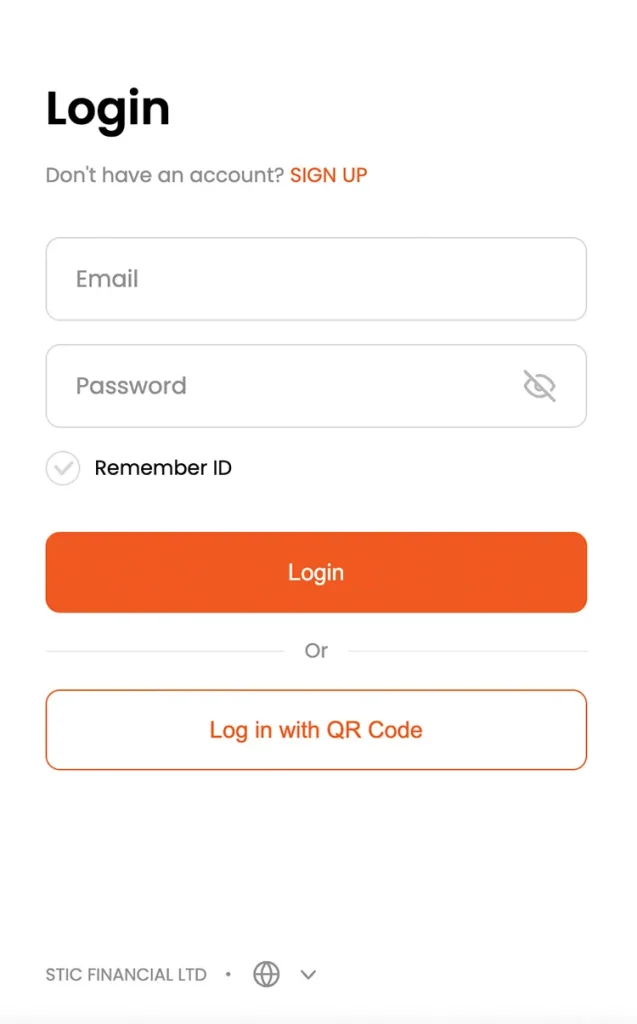The image size is (637, 1024).
Task: Open the language globe selector
Action: point(267,974)
